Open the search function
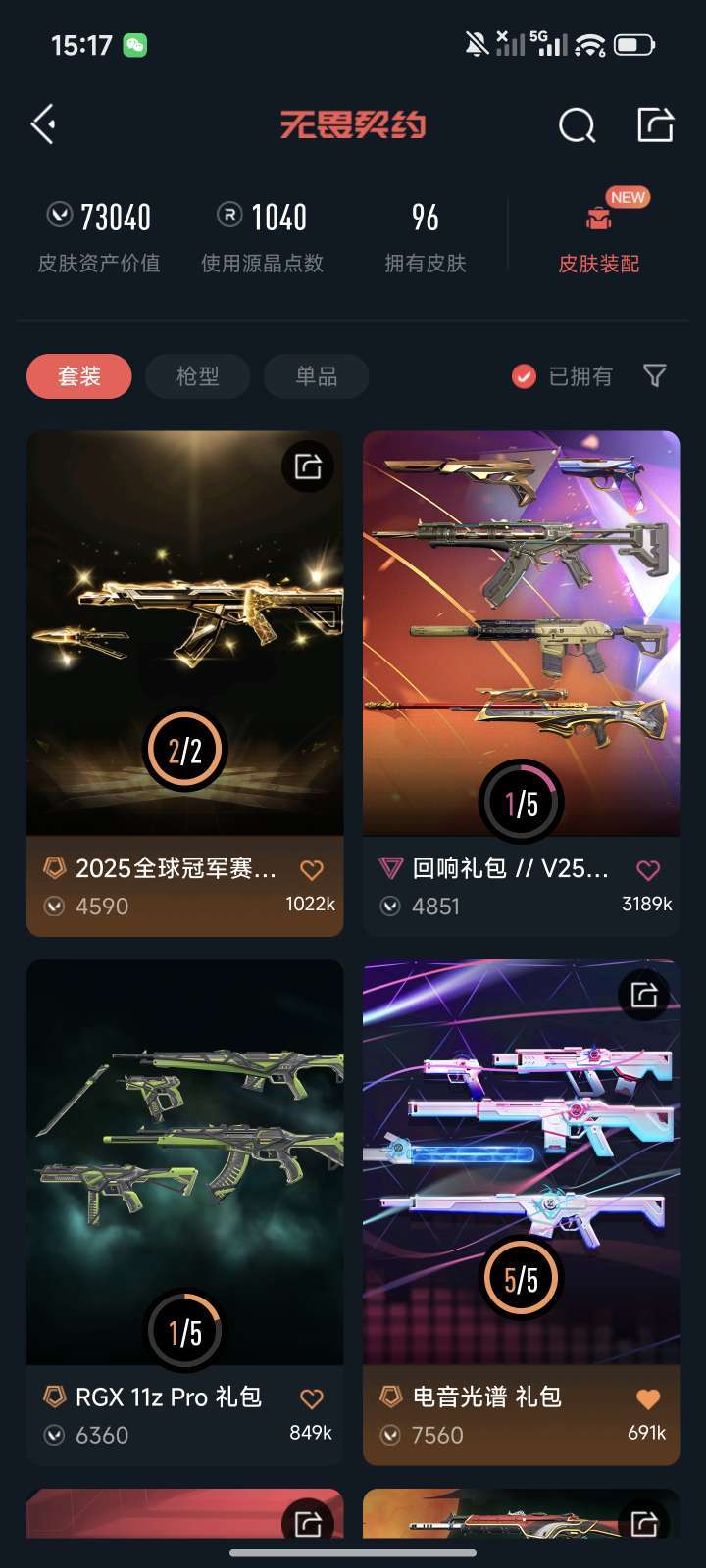 coord(577,124)
